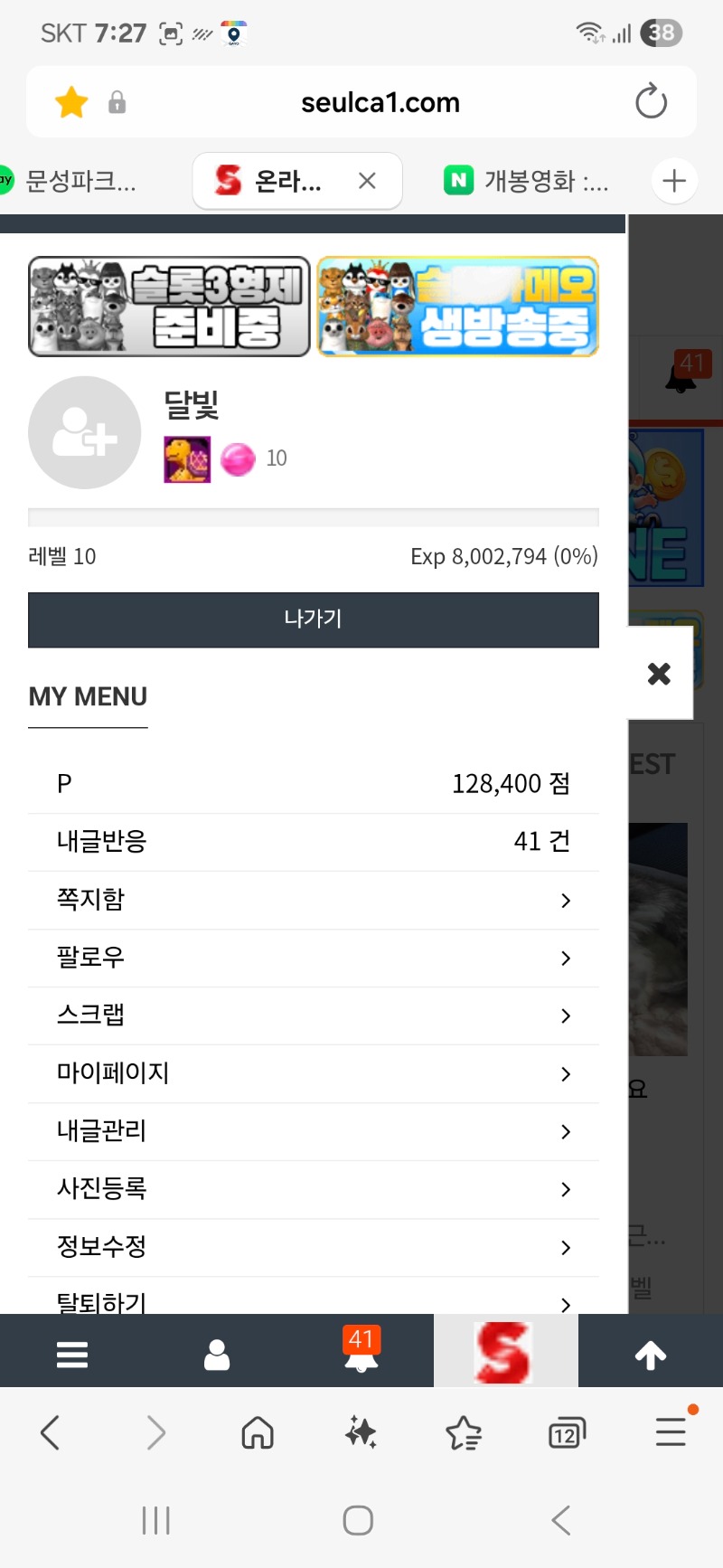Go to 마이페이지

pos(313,1073)
